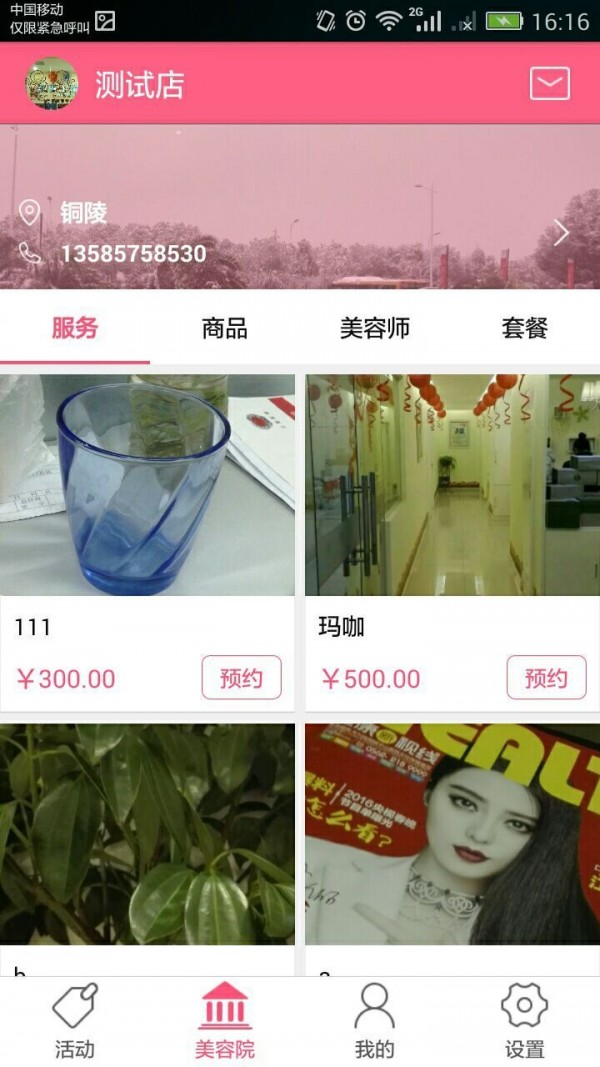Switch to the 商品 tab
The width and height of the screenshot is (600, 1067).
(225, 328)
